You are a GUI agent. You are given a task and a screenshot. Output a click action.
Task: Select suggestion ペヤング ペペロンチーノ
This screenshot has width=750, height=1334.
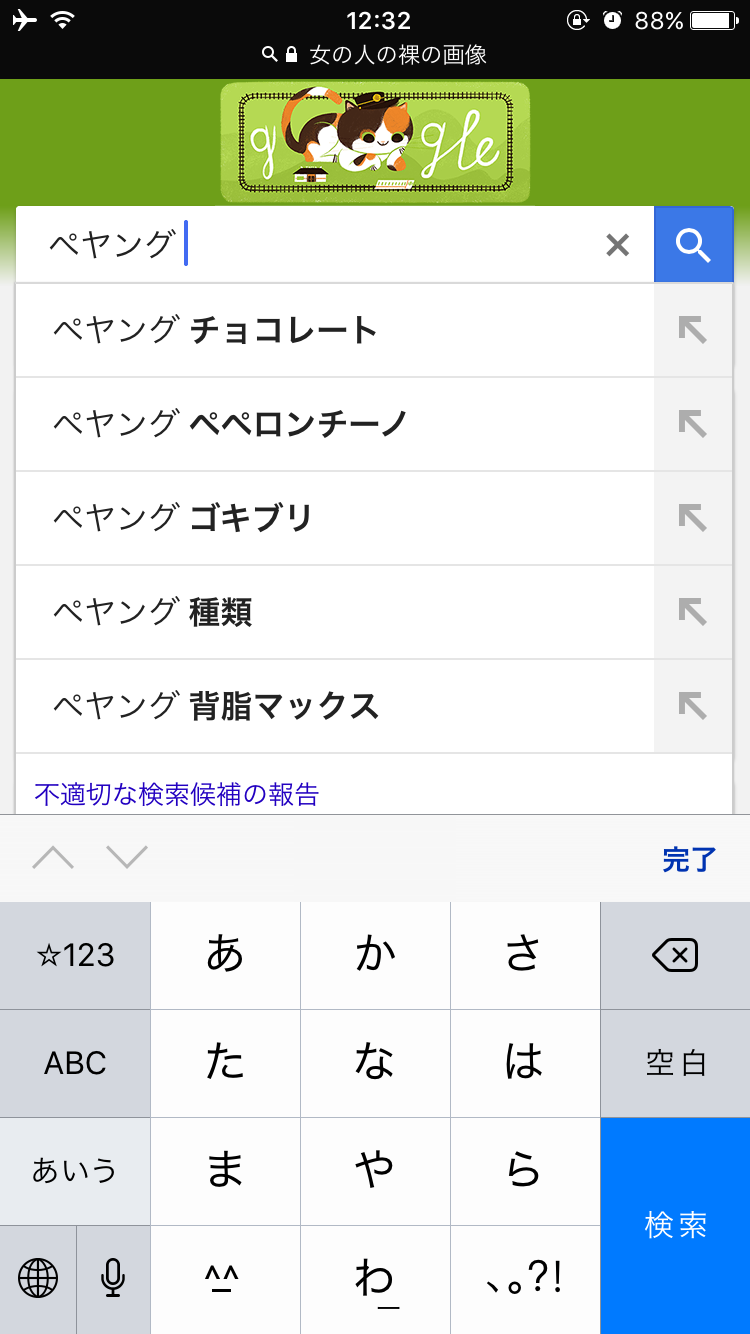point(335,425)
